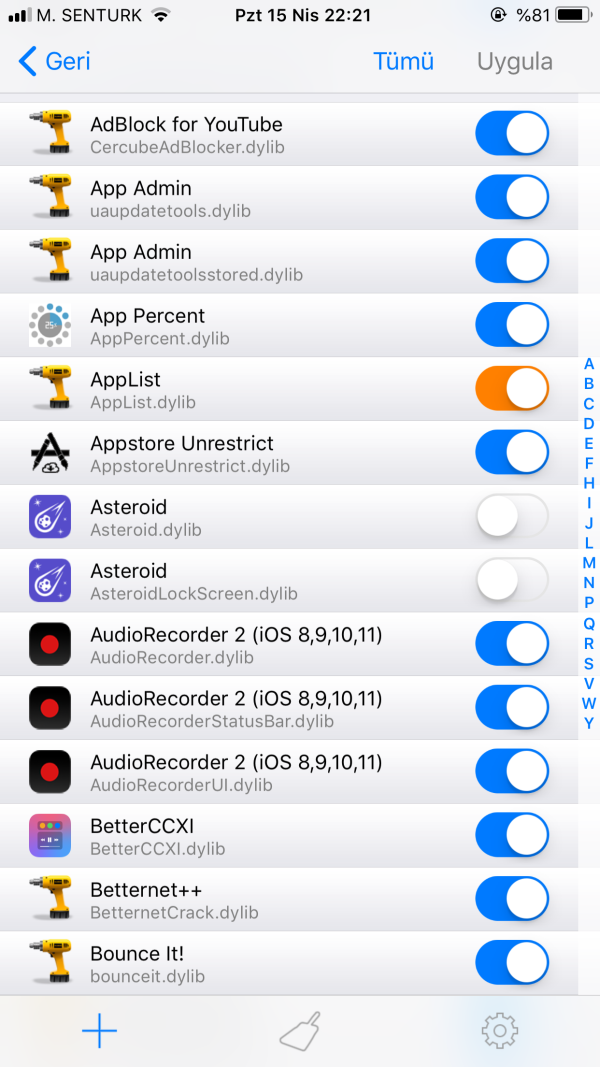Viewport: 600px width, 1067px height.
Task: Turn on AsteroidLockScreen.dylib
Action: 512,581
